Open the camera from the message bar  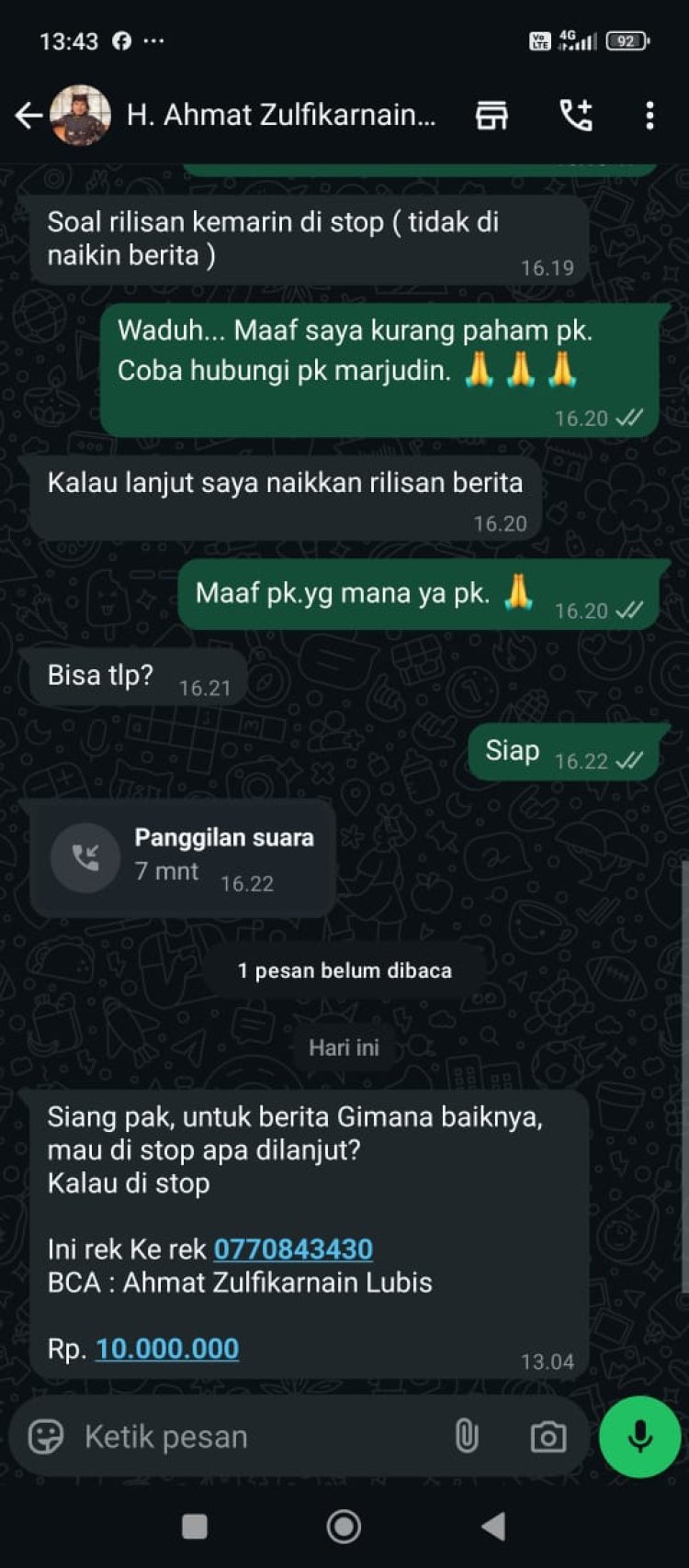(548, 1436)
